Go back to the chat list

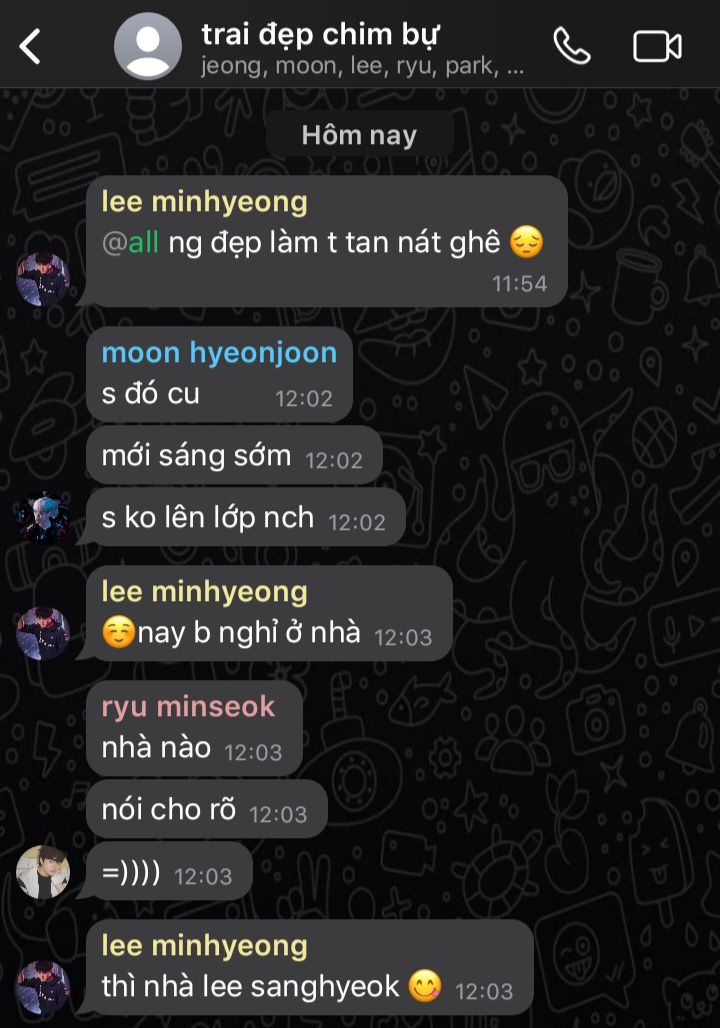tap(31, 46)
